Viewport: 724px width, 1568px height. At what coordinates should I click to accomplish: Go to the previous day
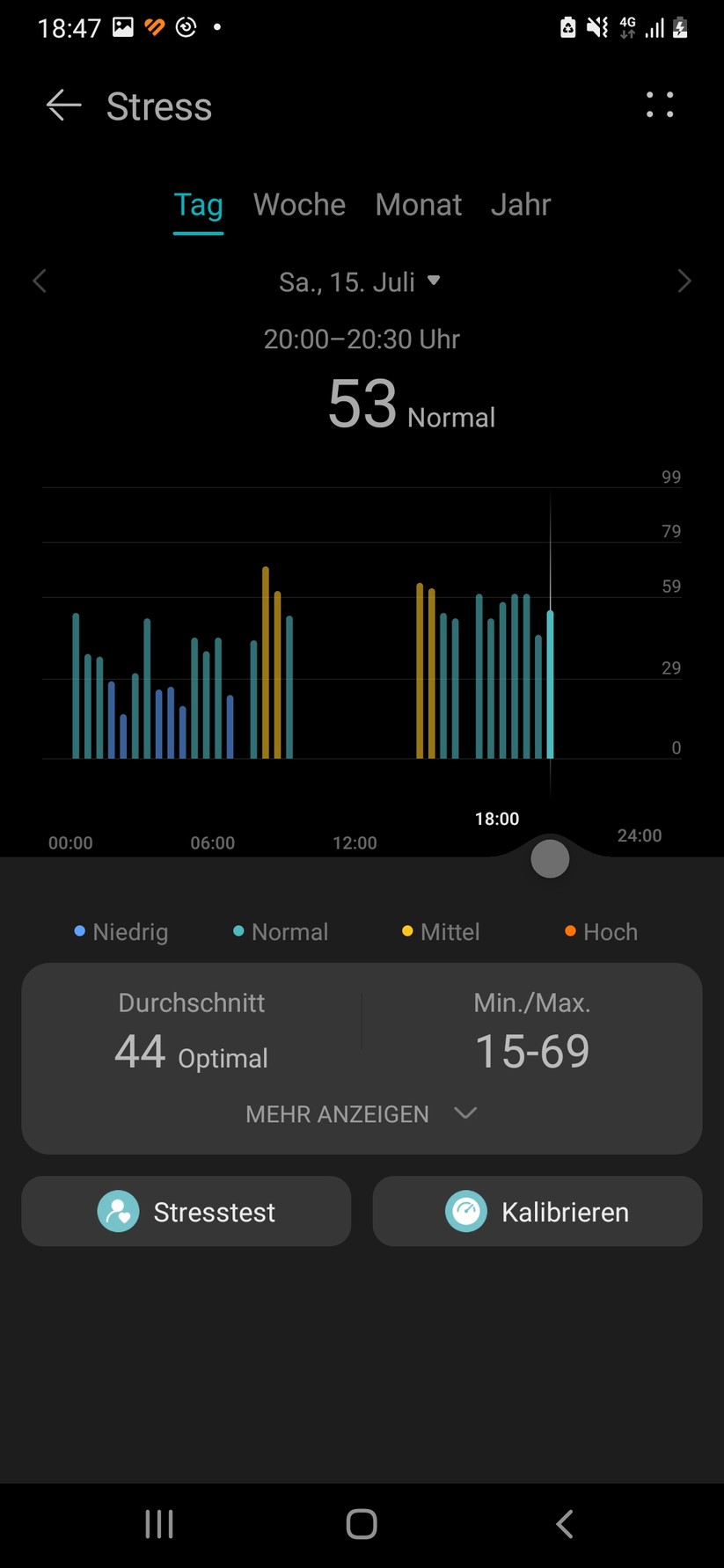[40, 281]
